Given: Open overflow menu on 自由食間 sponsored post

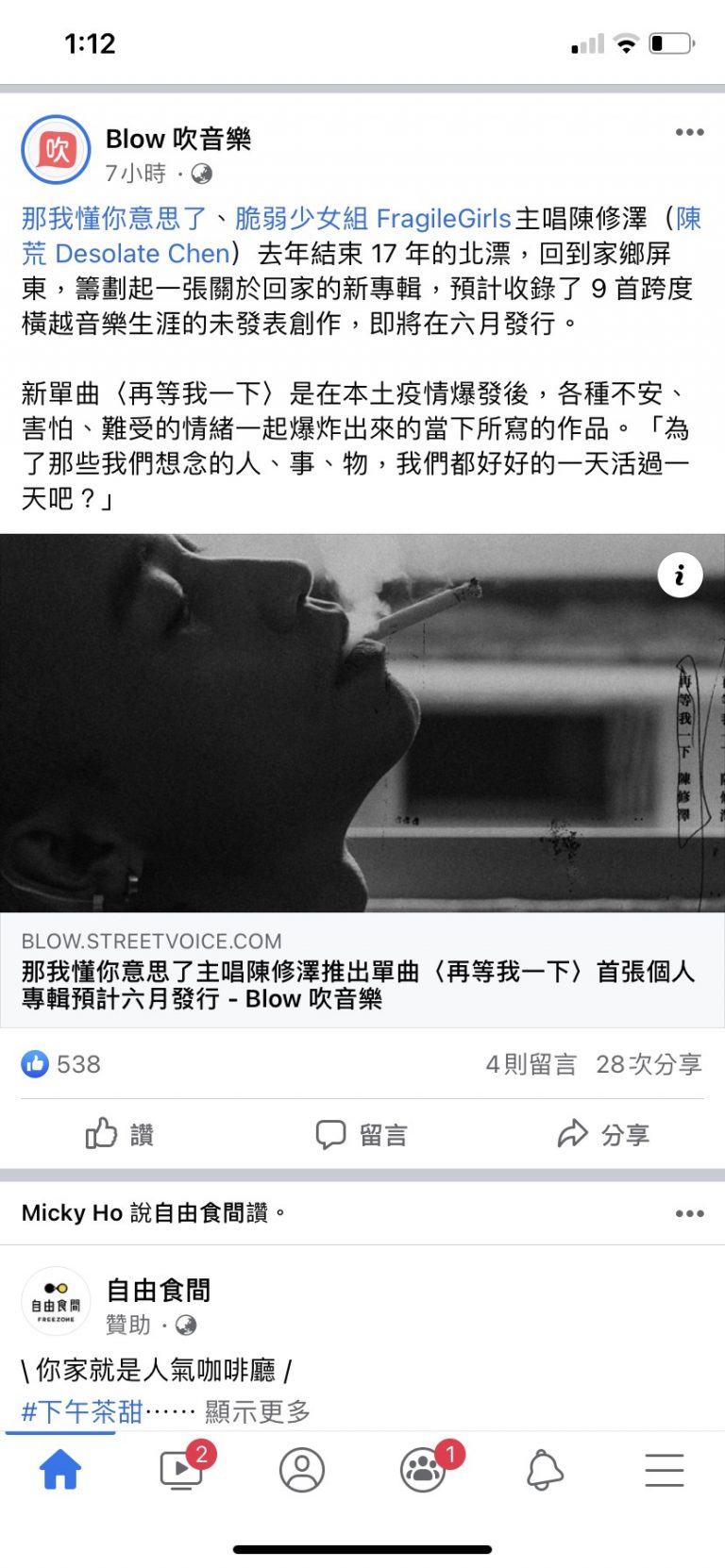Looking at the screenshot, I should point(689,1213).
